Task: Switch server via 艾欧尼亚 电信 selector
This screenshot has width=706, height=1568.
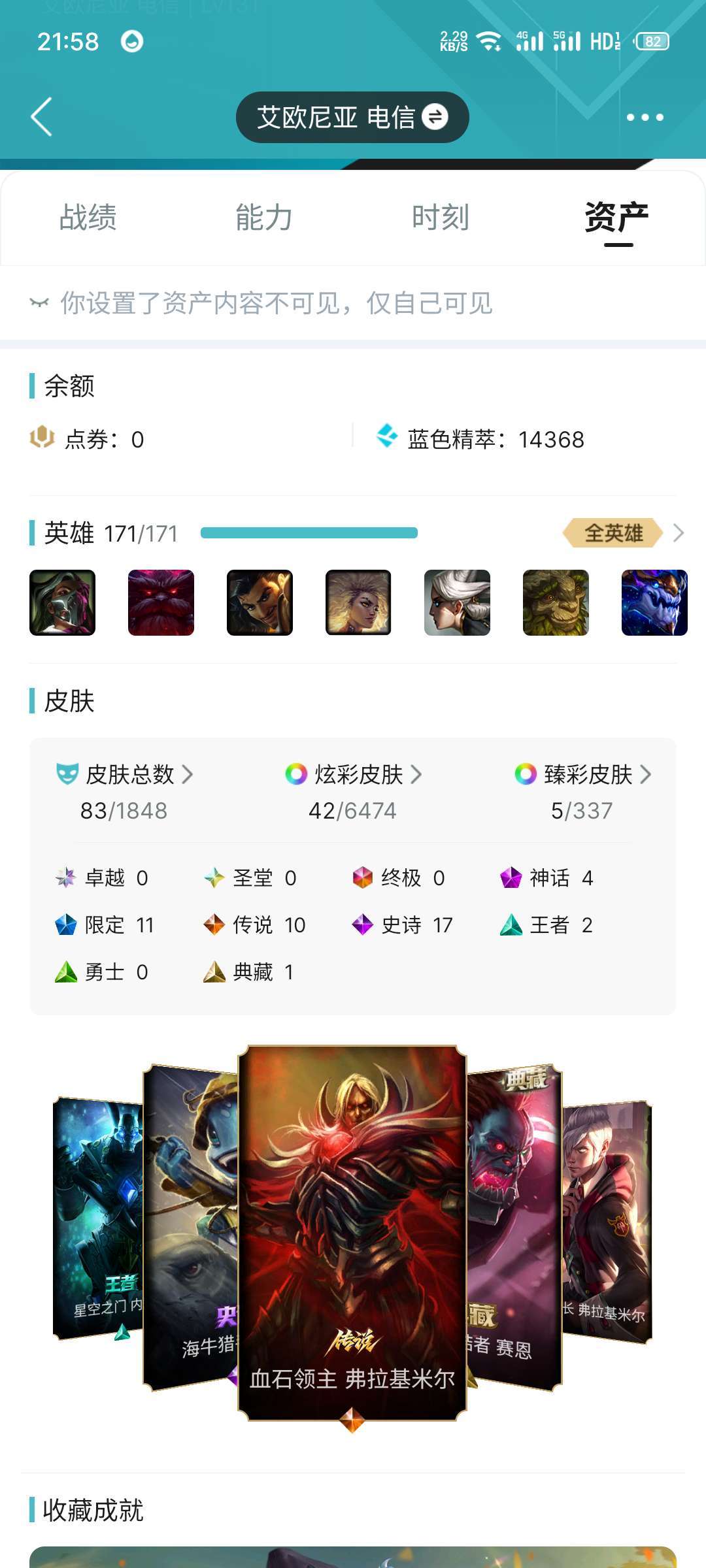Action: tap(352, 118)
